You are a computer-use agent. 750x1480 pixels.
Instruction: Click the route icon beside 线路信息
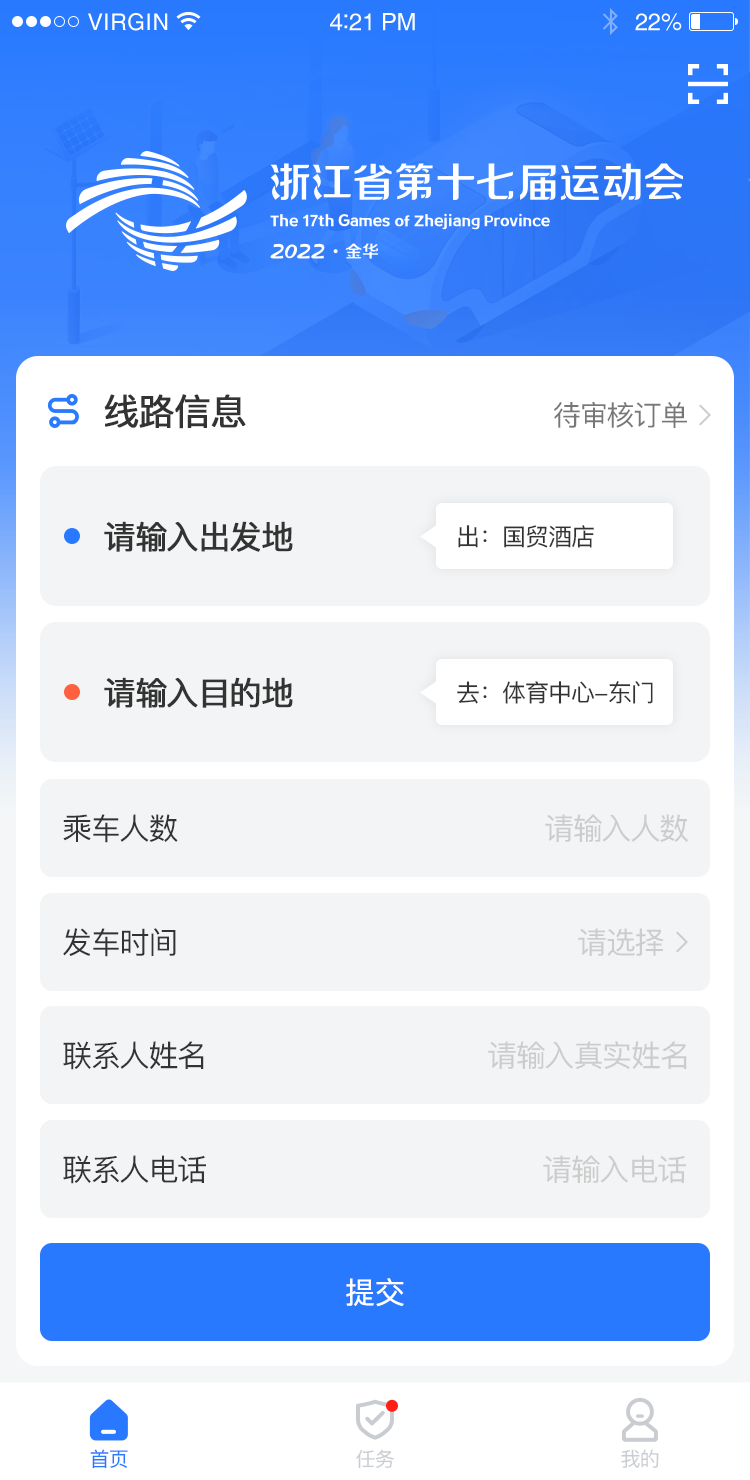click(x=63, y=412)
